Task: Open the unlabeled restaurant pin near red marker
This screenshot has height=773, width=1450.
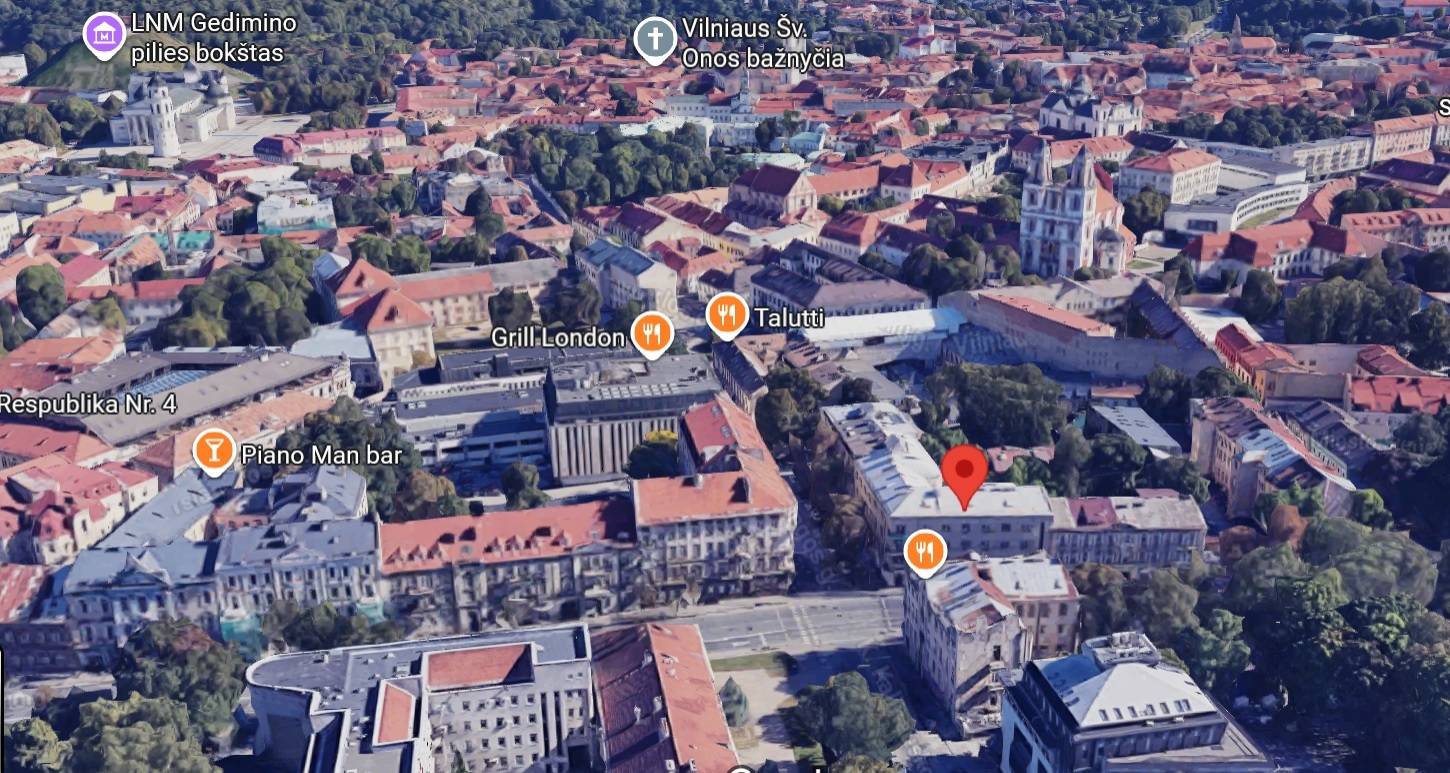Action: 925,550
